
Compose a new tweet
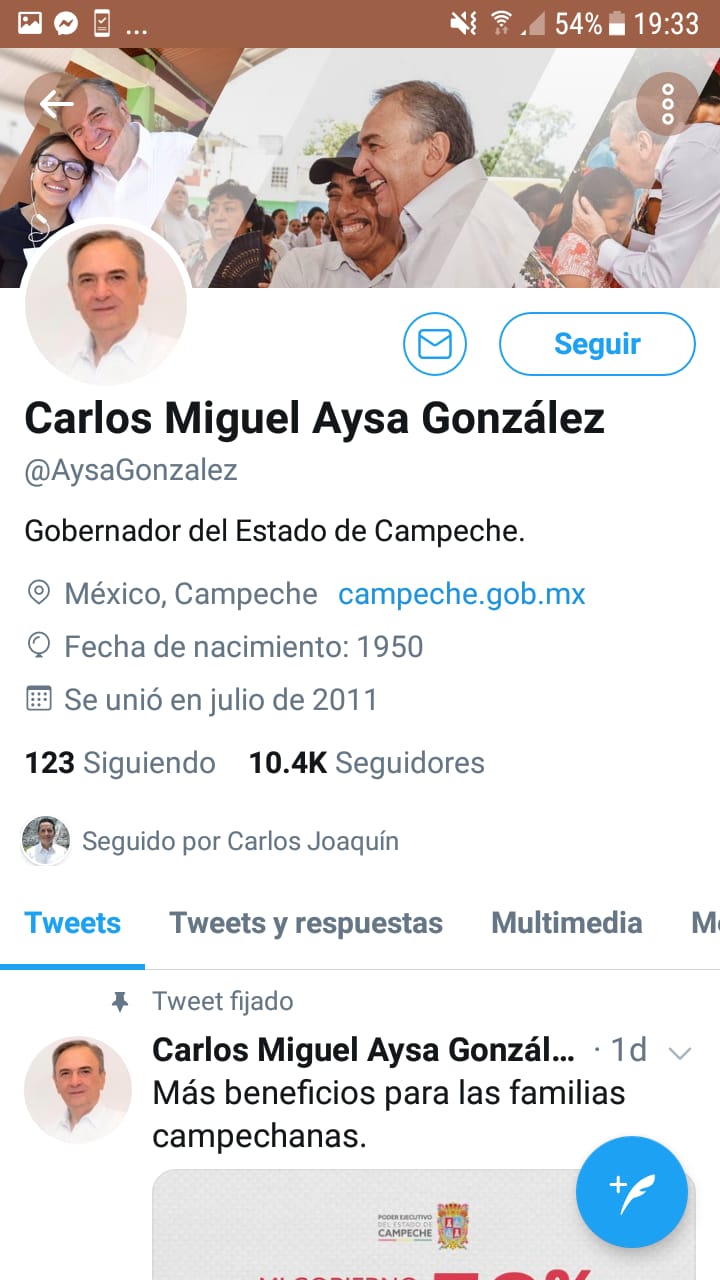631,1192
